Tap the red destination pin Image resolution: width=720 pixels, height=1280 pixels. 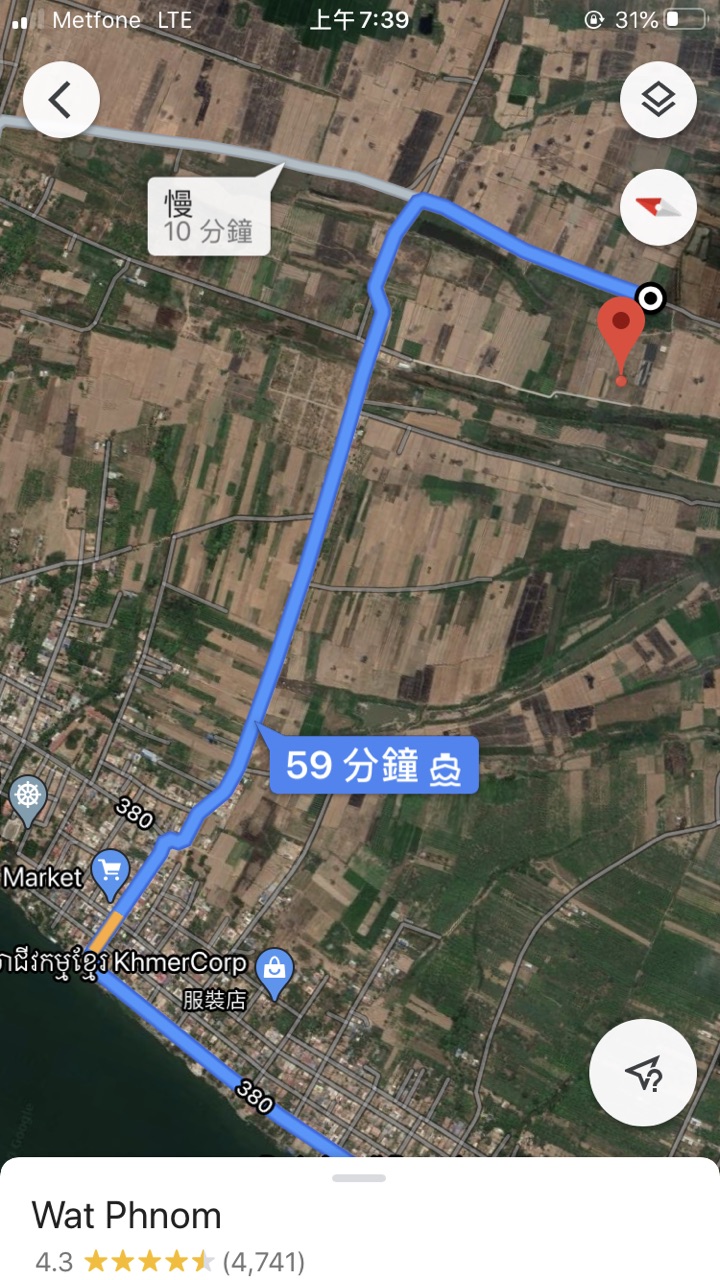[x=621, y=332]
